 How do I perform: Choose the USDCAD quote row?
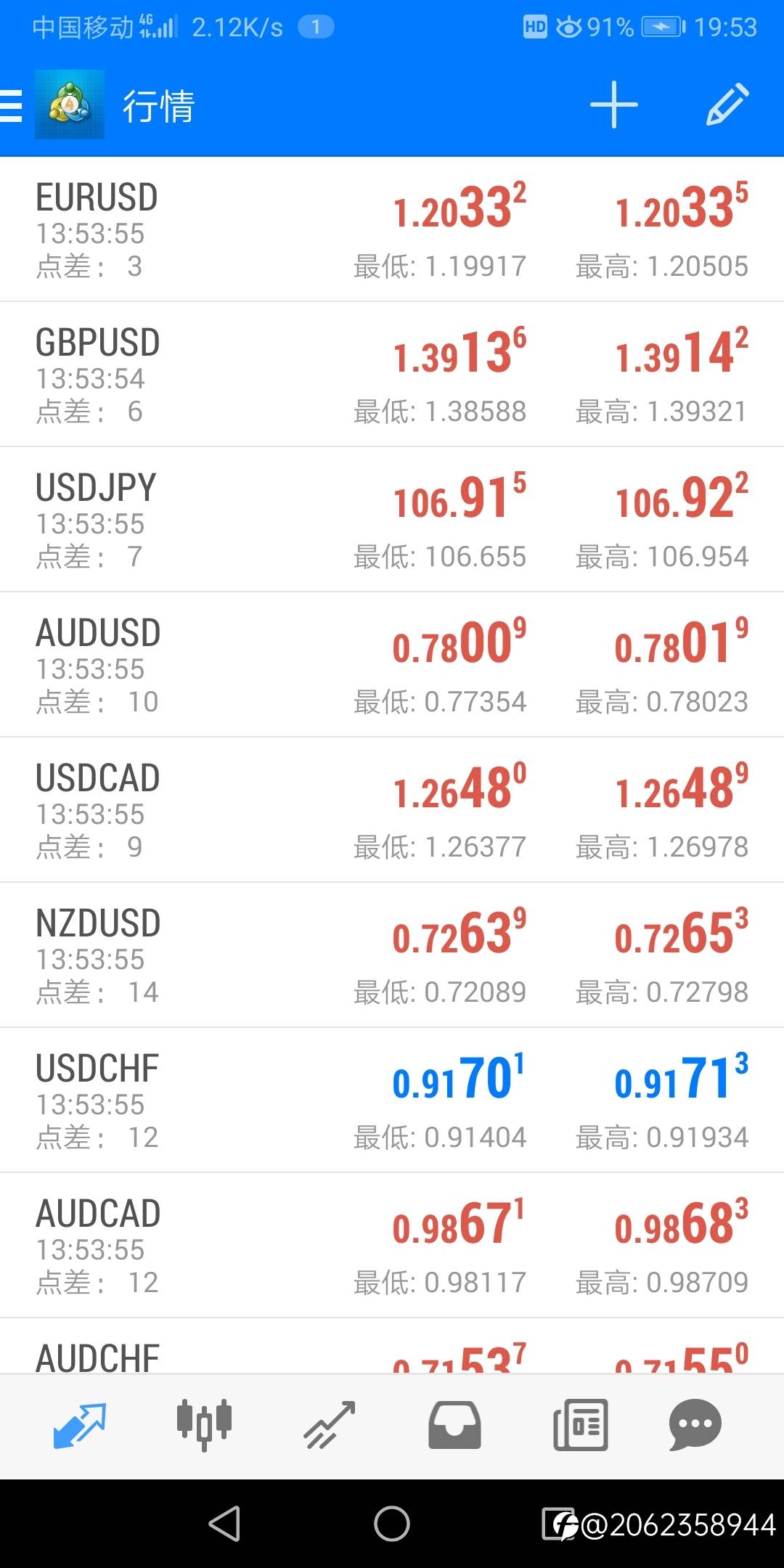[x=392, y=810]
